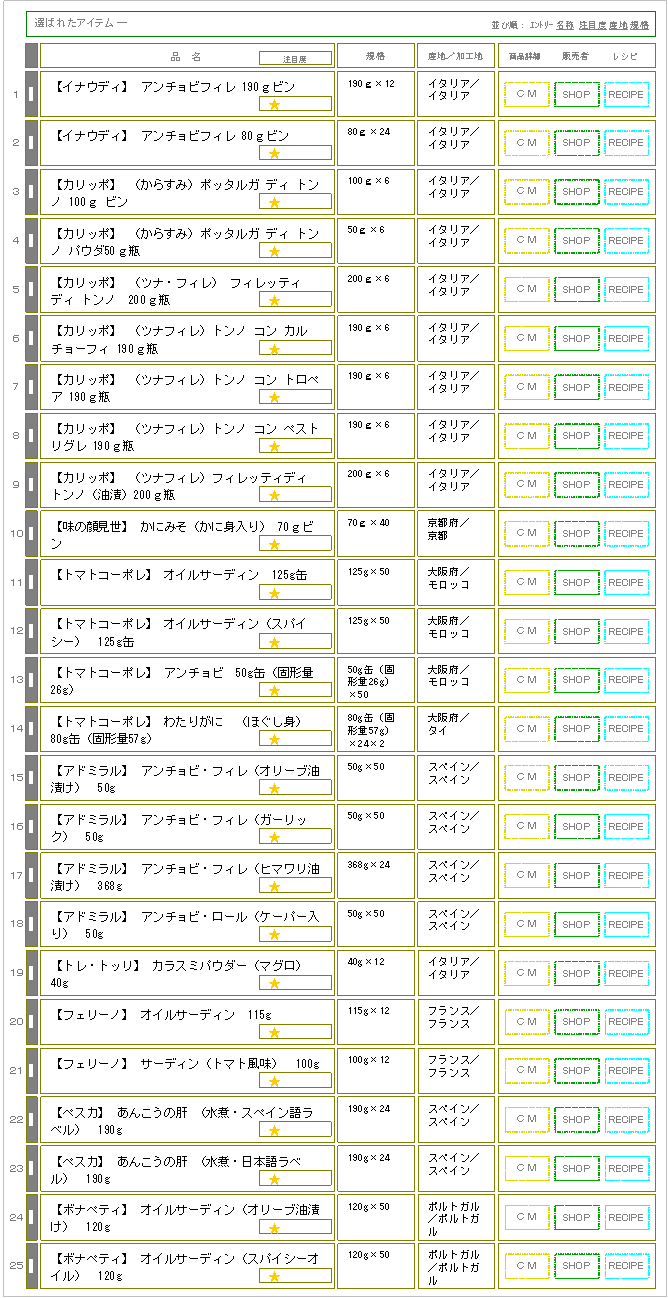View CM for フェリーノ サーディン トマト風味
This screenshot has width=668, height=1298.
pyautogui.click(x=526, y=1070)
